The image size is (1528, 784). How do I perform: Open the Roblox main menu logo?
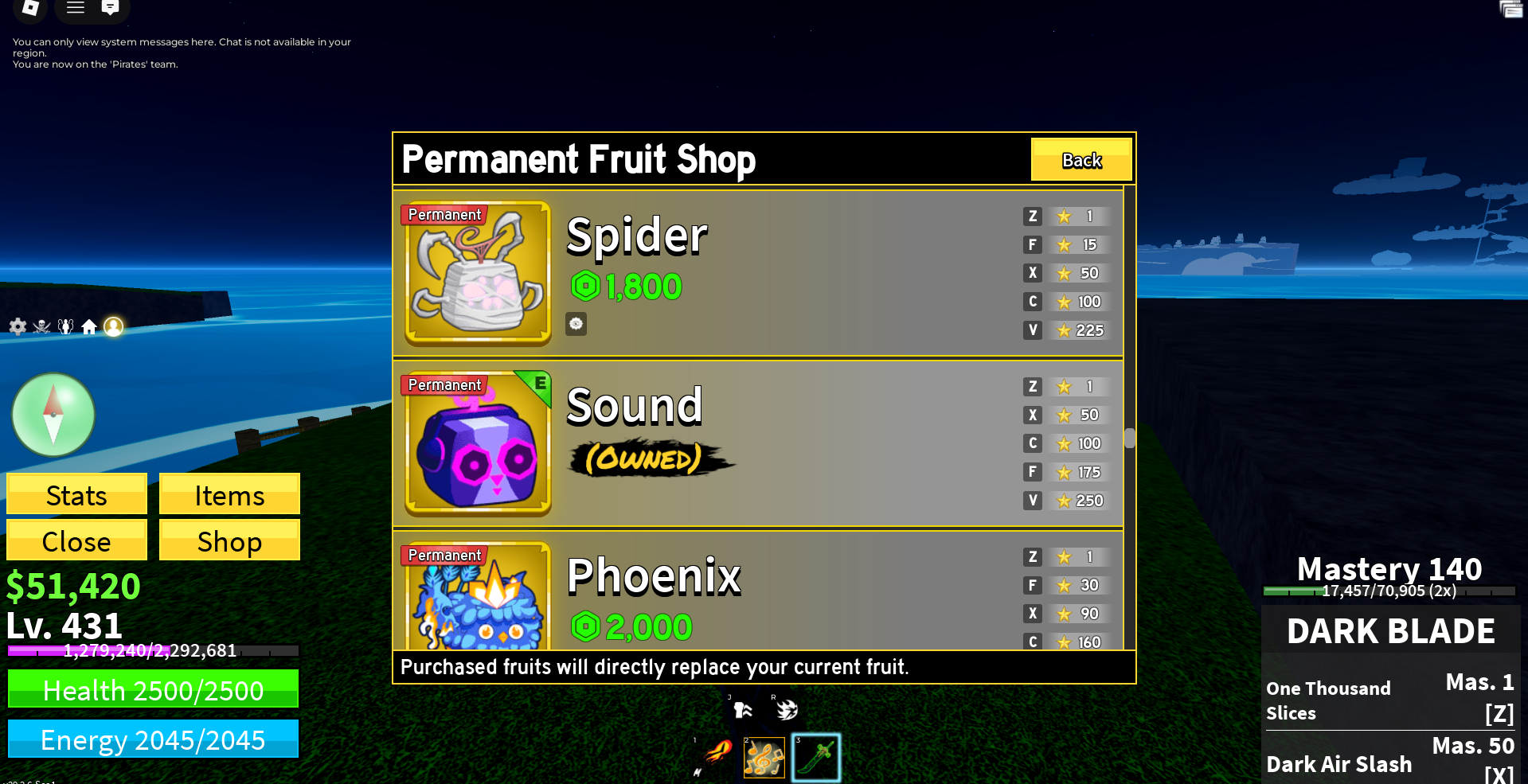pyautogui.click(x=30, y=8)
